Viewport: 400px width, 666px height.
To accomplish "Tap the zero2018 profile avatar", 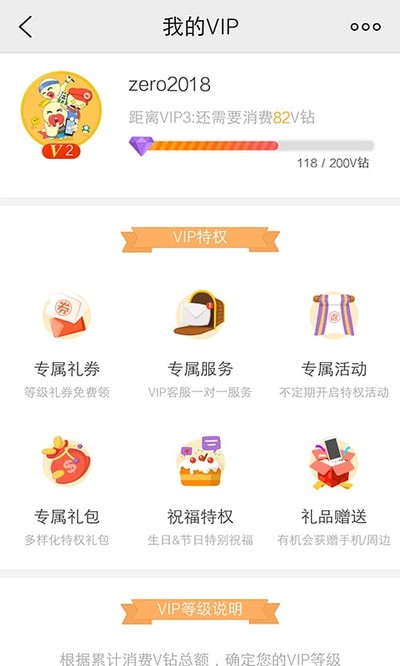I will [62, 115].
